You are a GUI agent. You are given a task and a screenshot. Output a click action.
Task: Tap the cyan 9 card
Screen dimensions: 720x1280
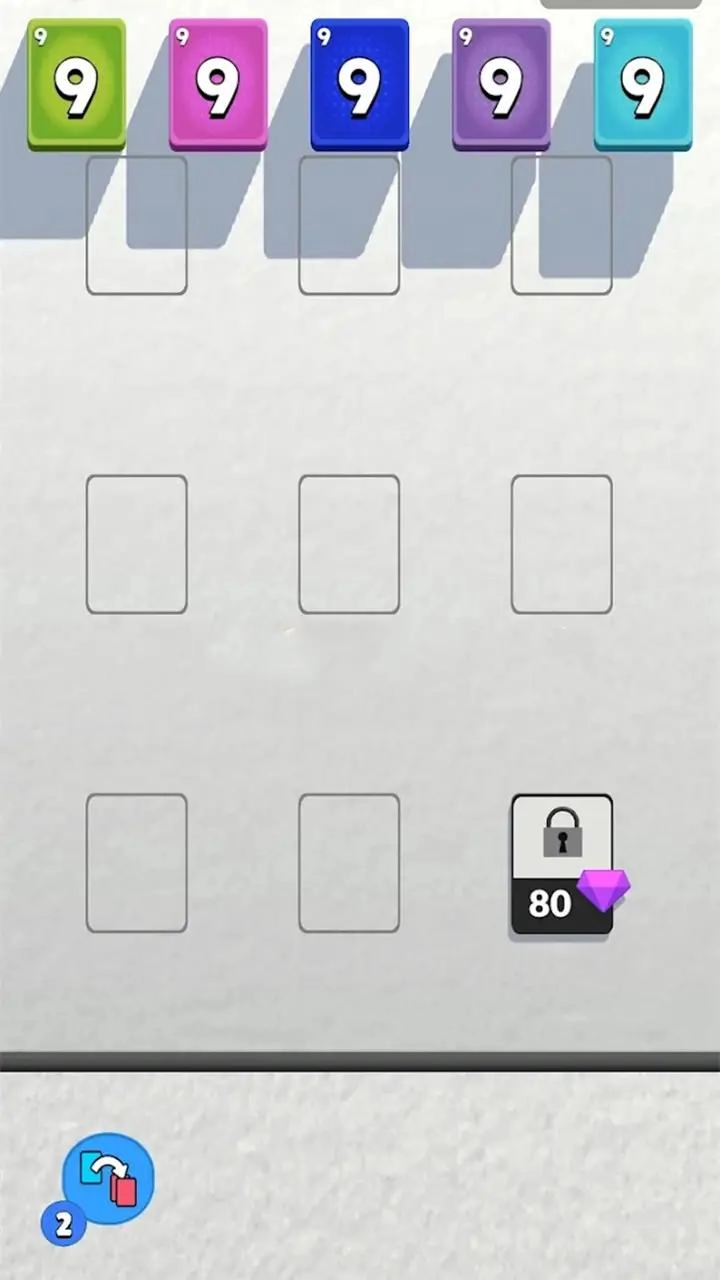[x=643, y=85]
